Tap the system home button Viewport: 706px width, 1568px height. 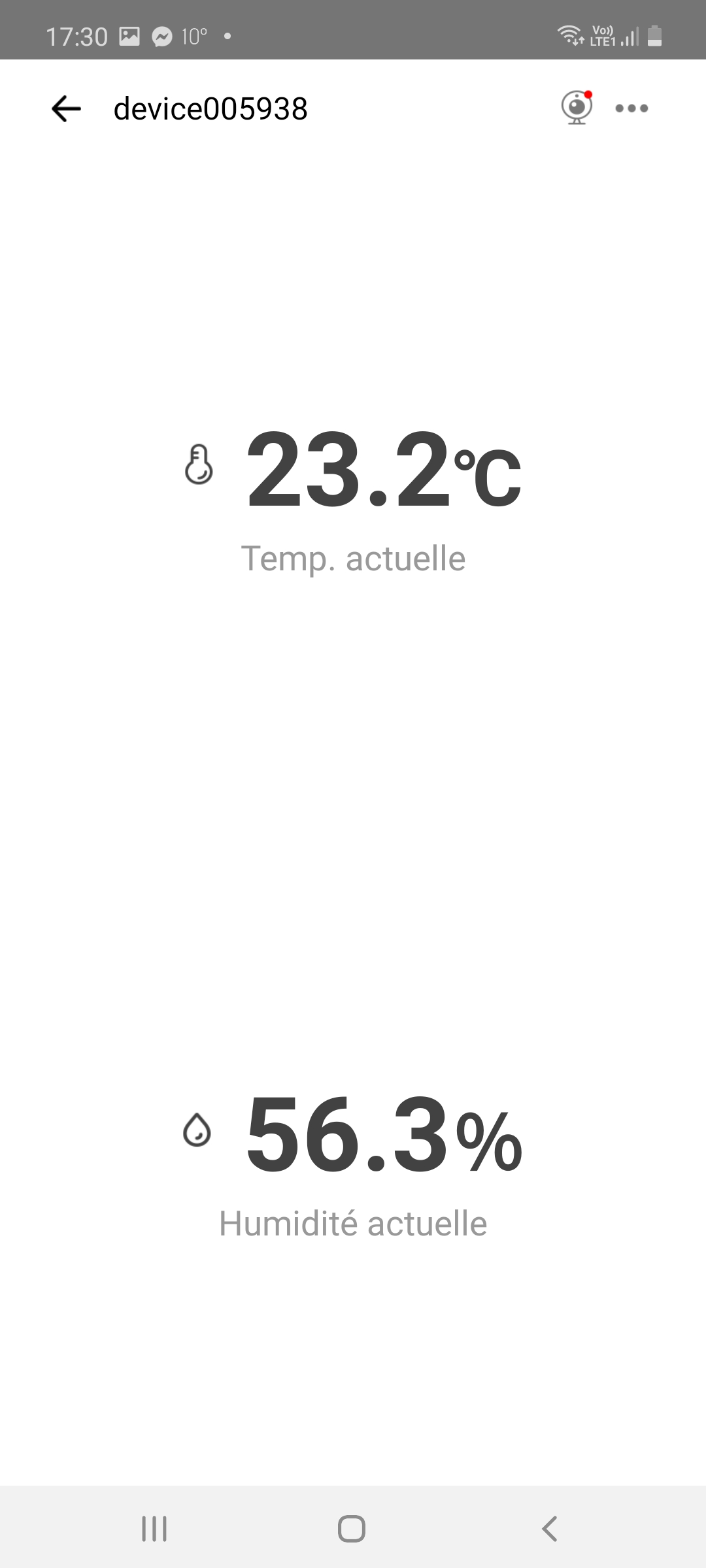[352, 1529]
